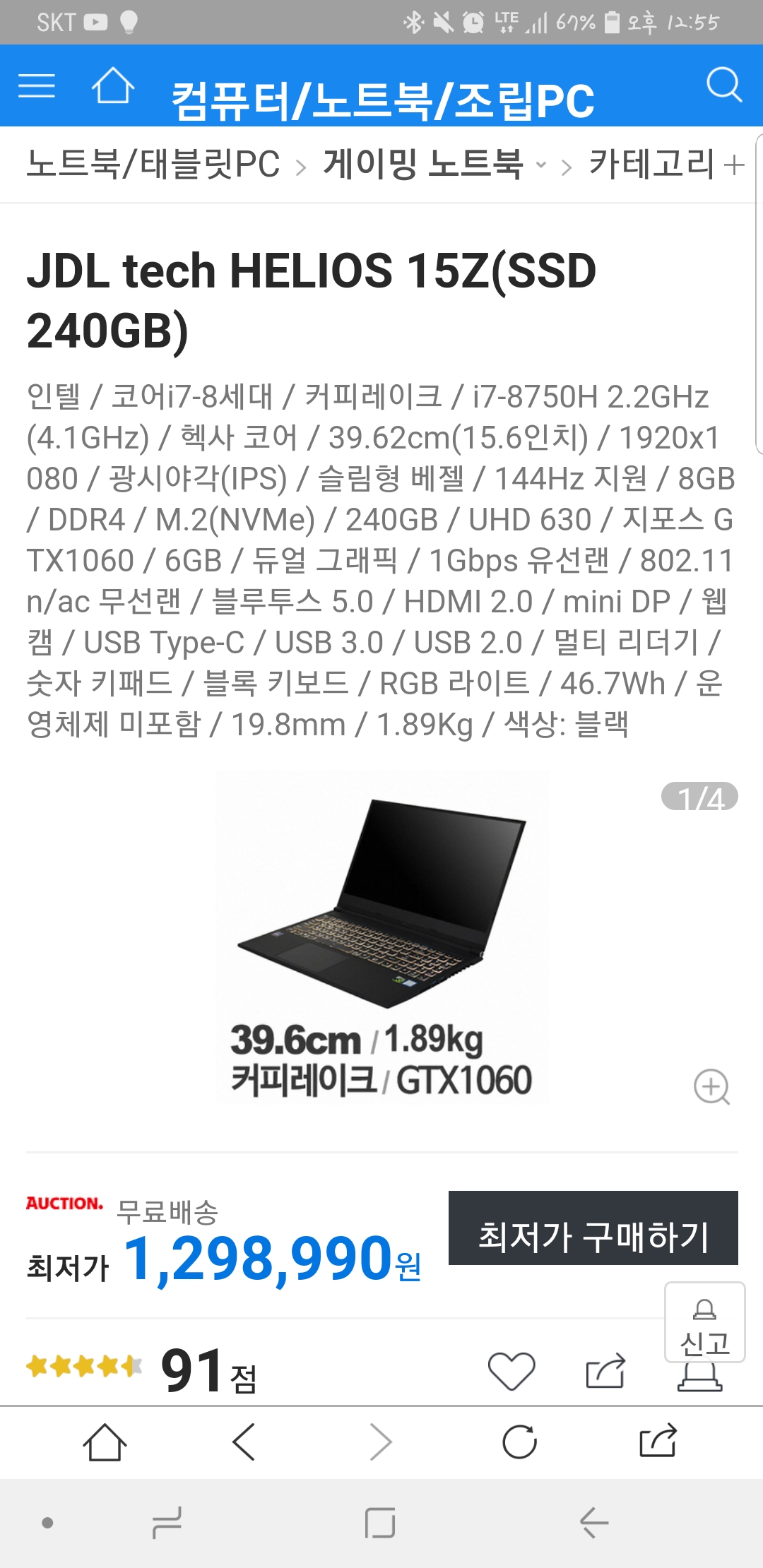Open the browser toolbar share option
This screenshot has width=763, height=1568.
(658, 1442)
